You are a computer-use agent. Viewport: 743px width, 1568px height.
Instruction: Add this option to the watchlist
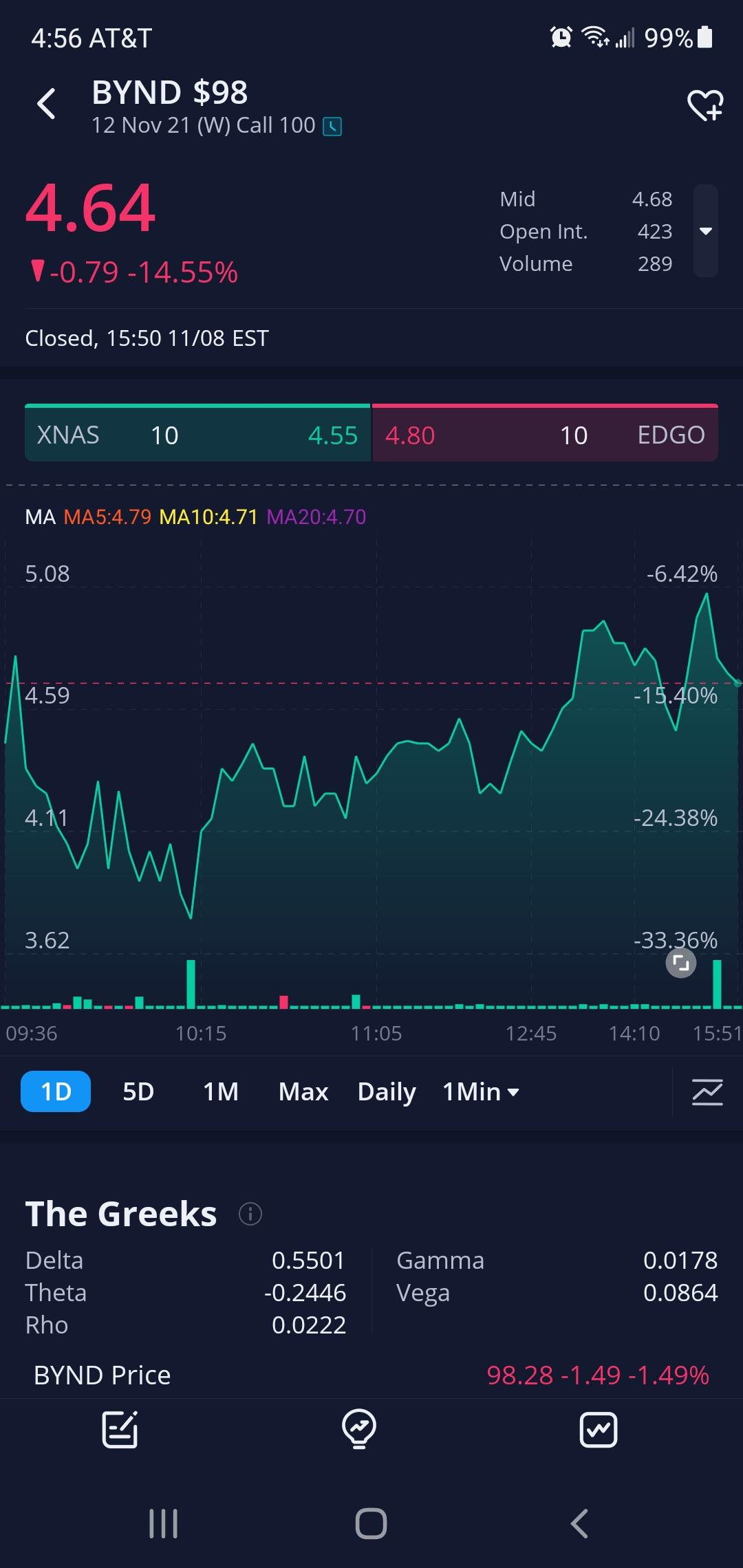coord(705,105)
